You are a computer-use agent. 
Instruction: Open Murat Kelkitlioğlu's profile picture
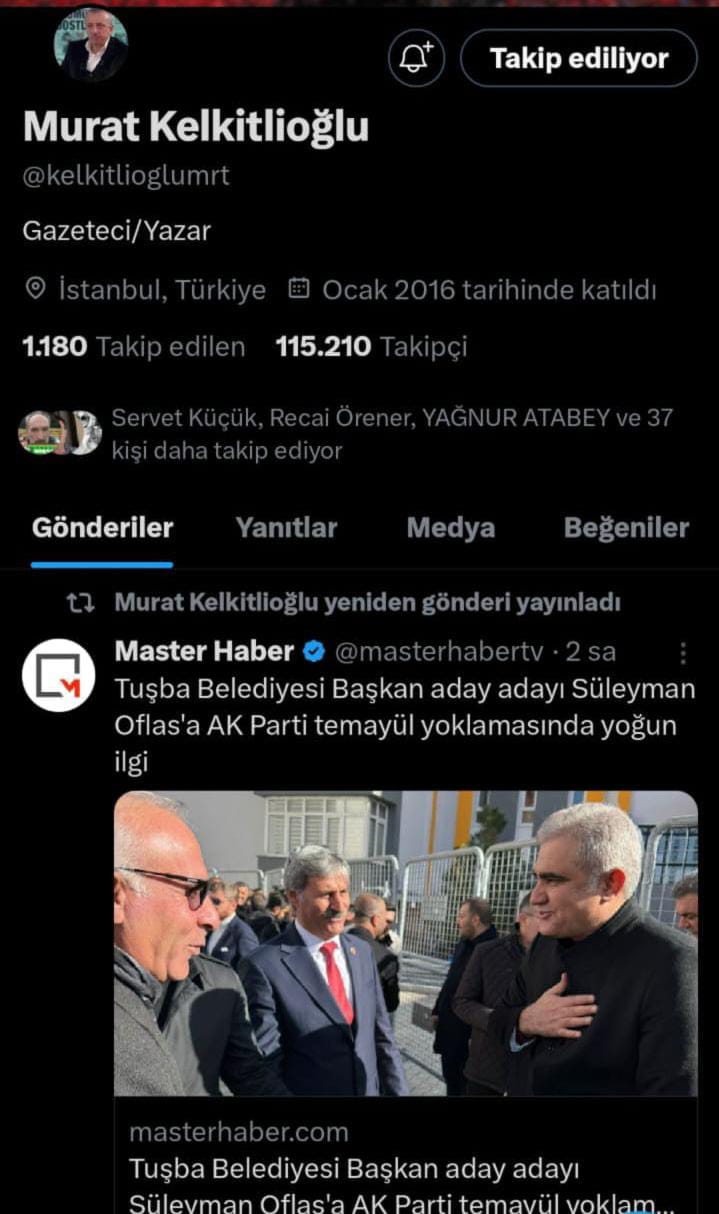pos(90,45)
